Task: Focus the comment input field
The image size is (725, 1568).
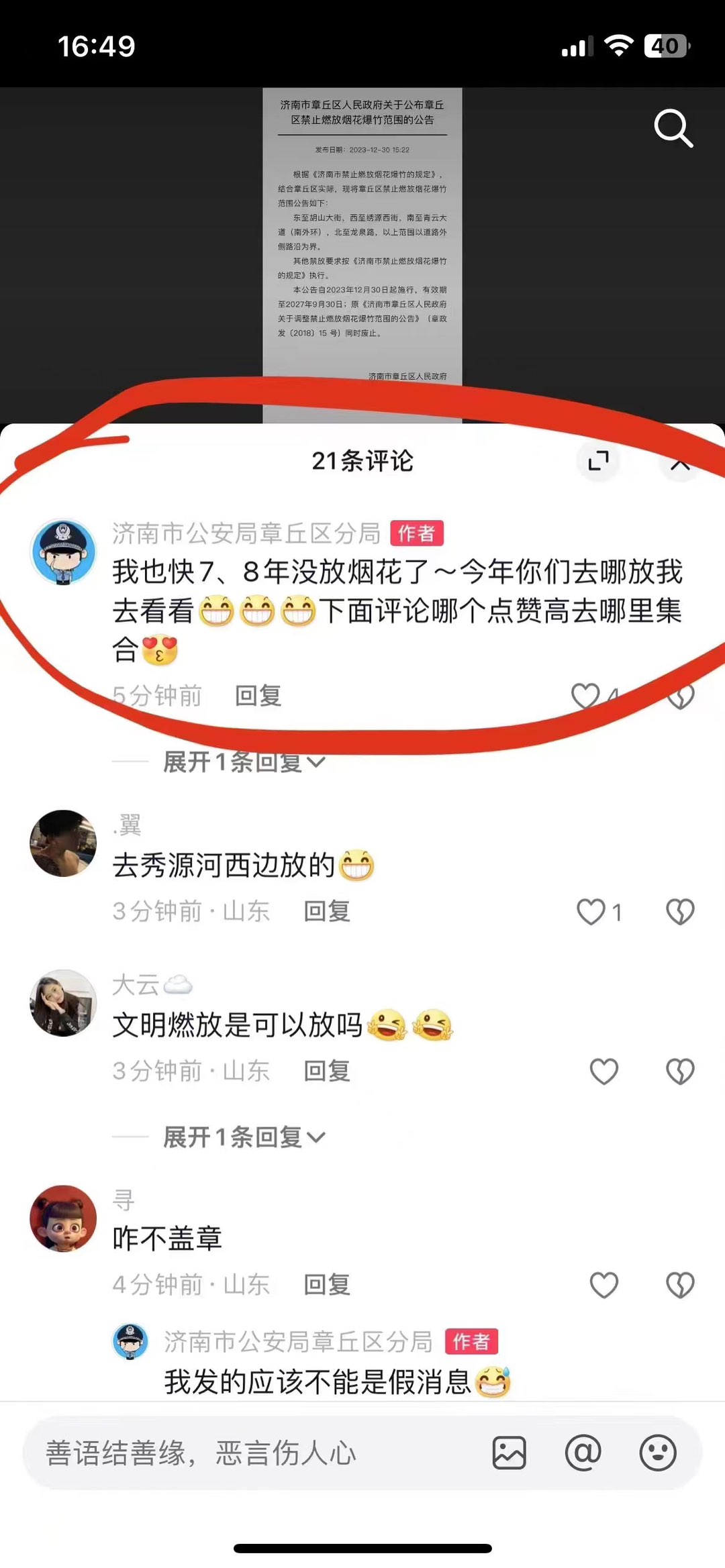Action: click(x=255, y=1453)
